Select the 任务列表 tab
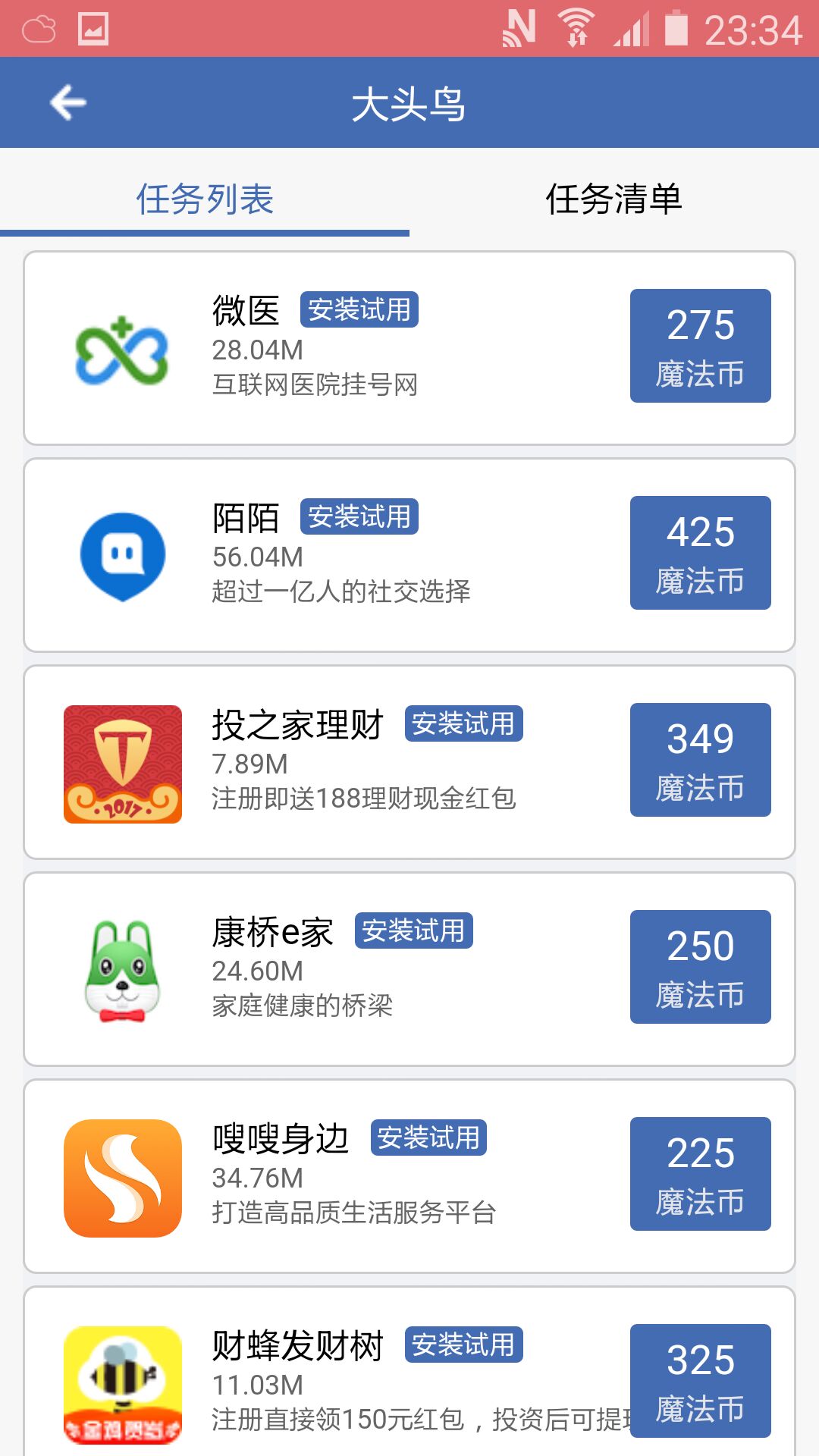819x1456 pixels. tap(205, 199)
